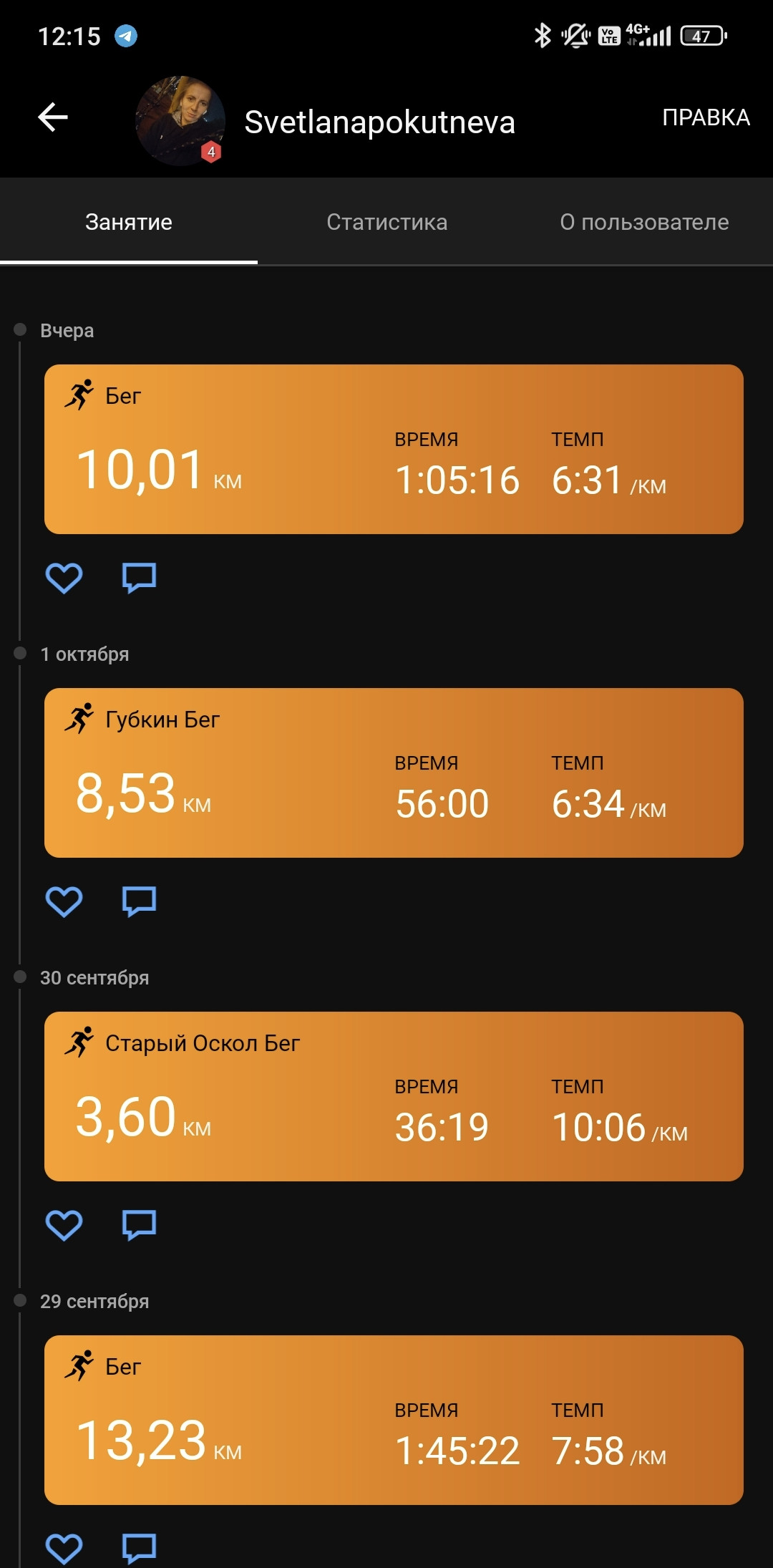Screen dimensions: 773x1568
Task: Comment on the 13,23 km run
Action: (139, 1549)
